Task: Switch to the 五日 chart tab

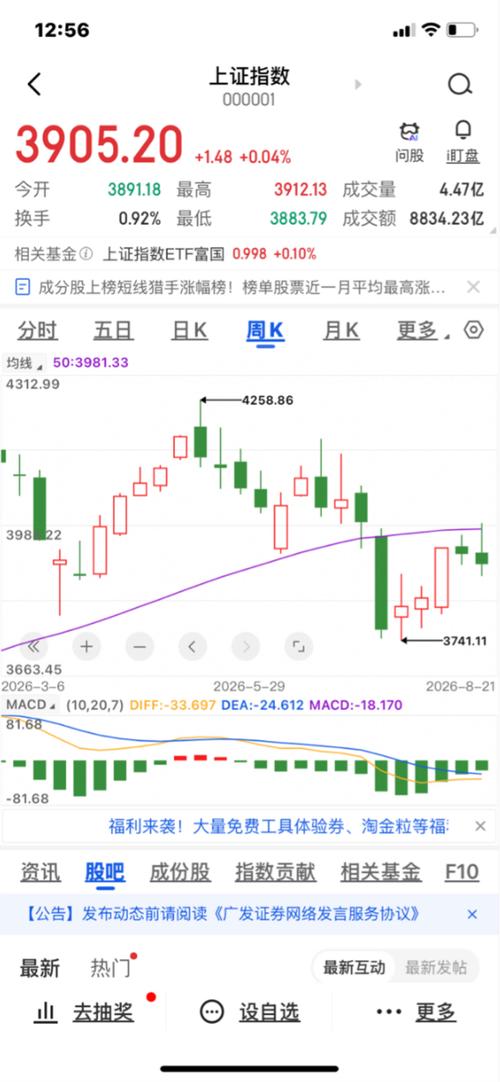Action: coord(114,331)
